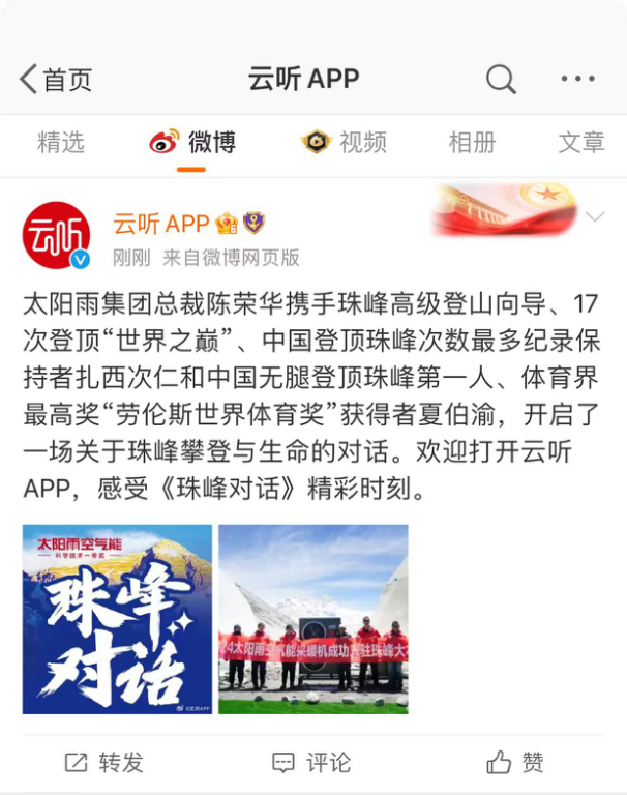View the group photo with red banner
The height and width of the screenshot is (795, 627).
[313, 618]
